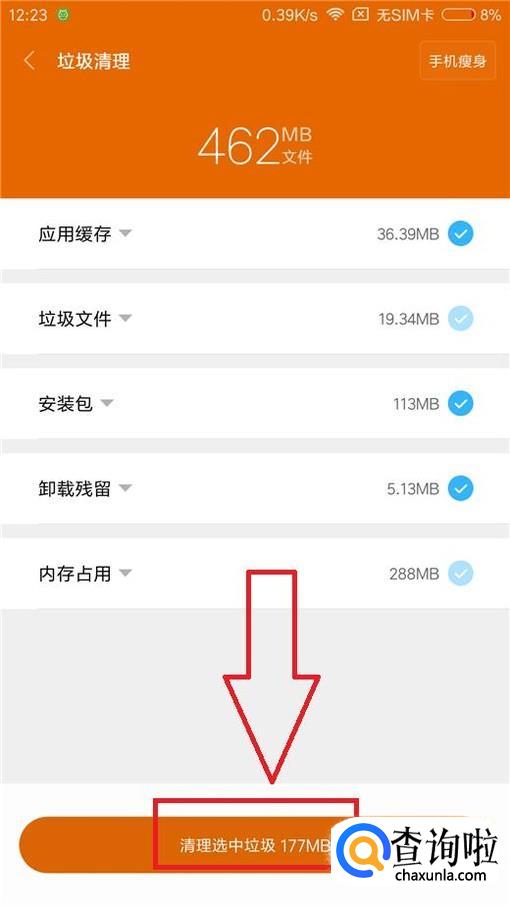
Task: Toggle the 内存占用 288MB checkbox
Action: (461, 574)
